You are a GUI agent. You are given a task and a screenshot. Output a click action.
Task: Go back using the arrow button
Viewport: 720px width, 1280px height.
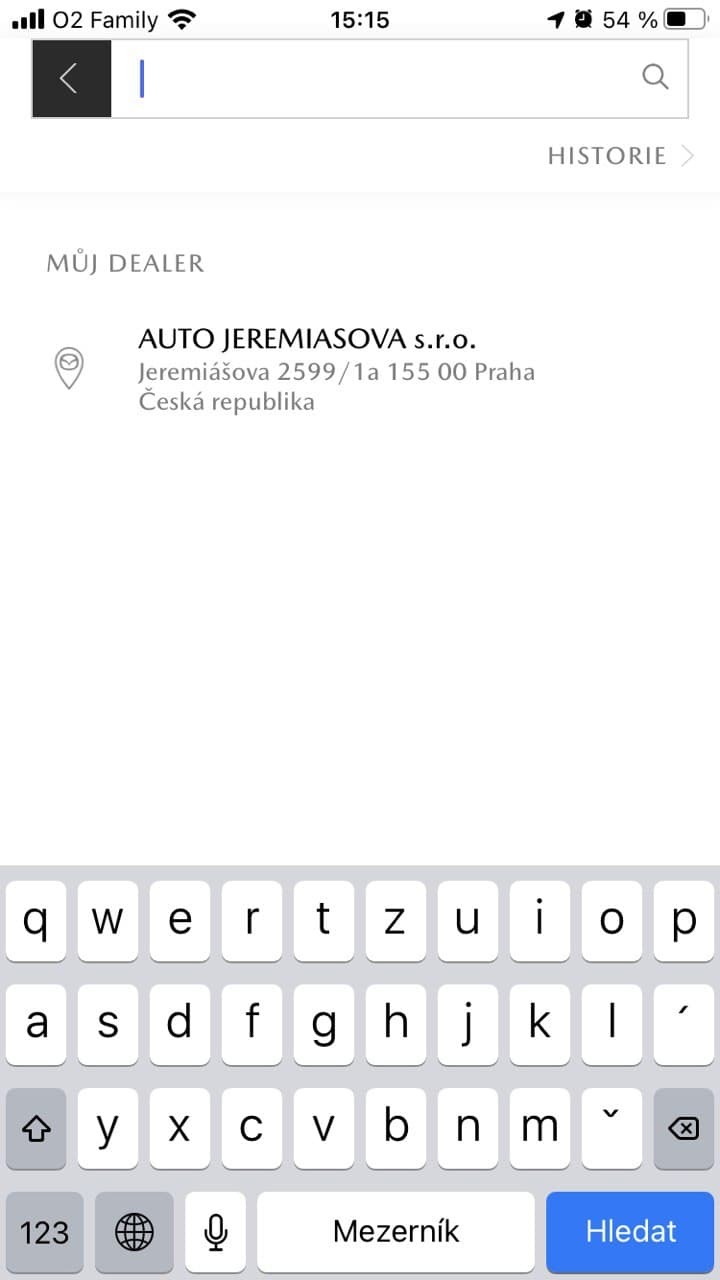71,78
